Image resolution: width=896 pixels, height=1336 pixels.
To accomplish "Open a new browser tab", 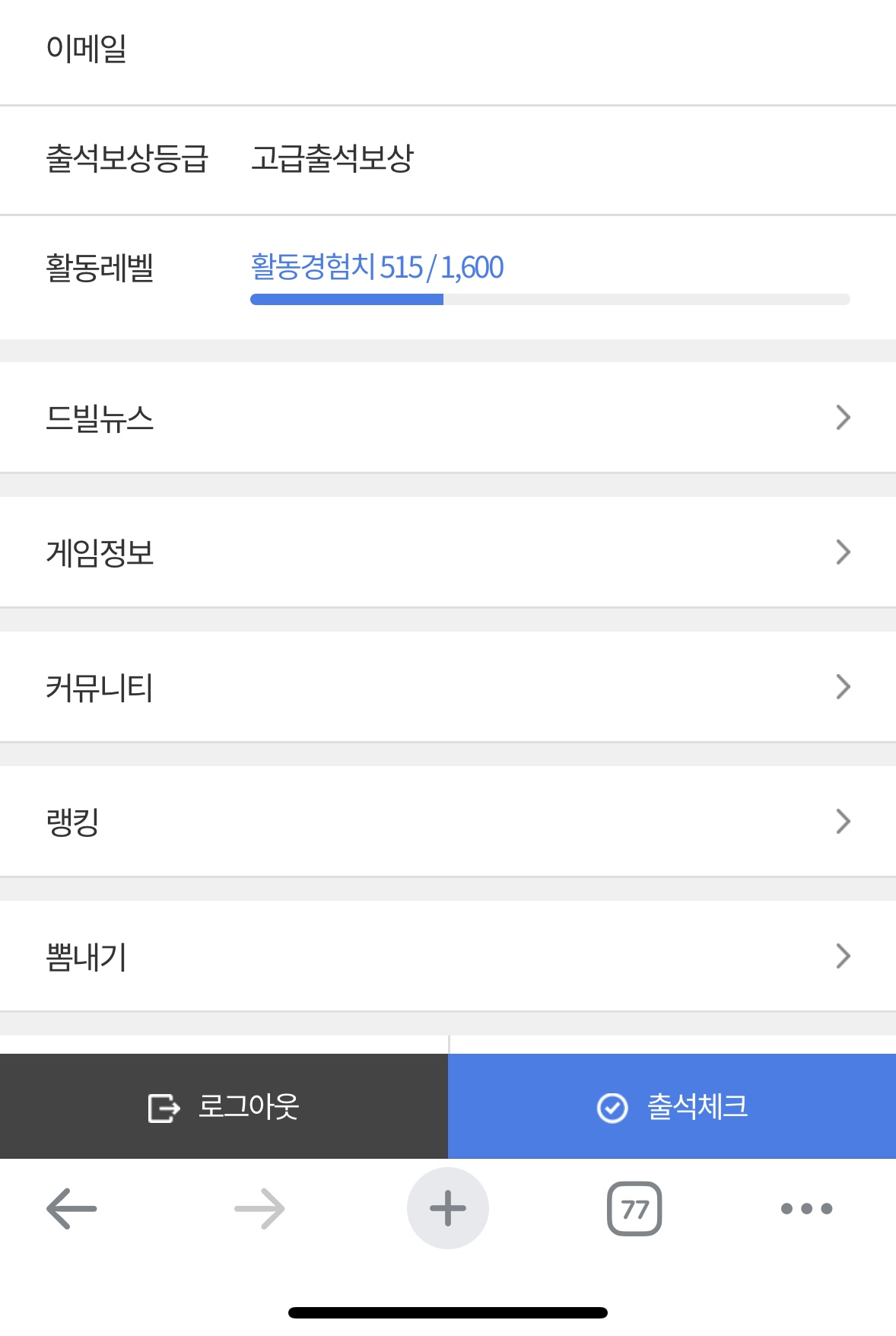I will pyautogui.click(x=447, y=1208).
